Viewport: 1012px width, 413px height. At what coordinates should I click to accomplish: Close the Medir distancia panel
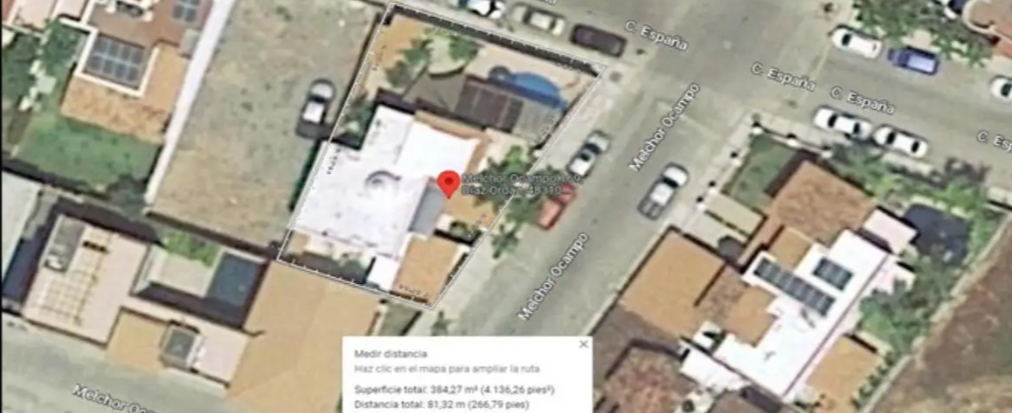pos(583,344)
